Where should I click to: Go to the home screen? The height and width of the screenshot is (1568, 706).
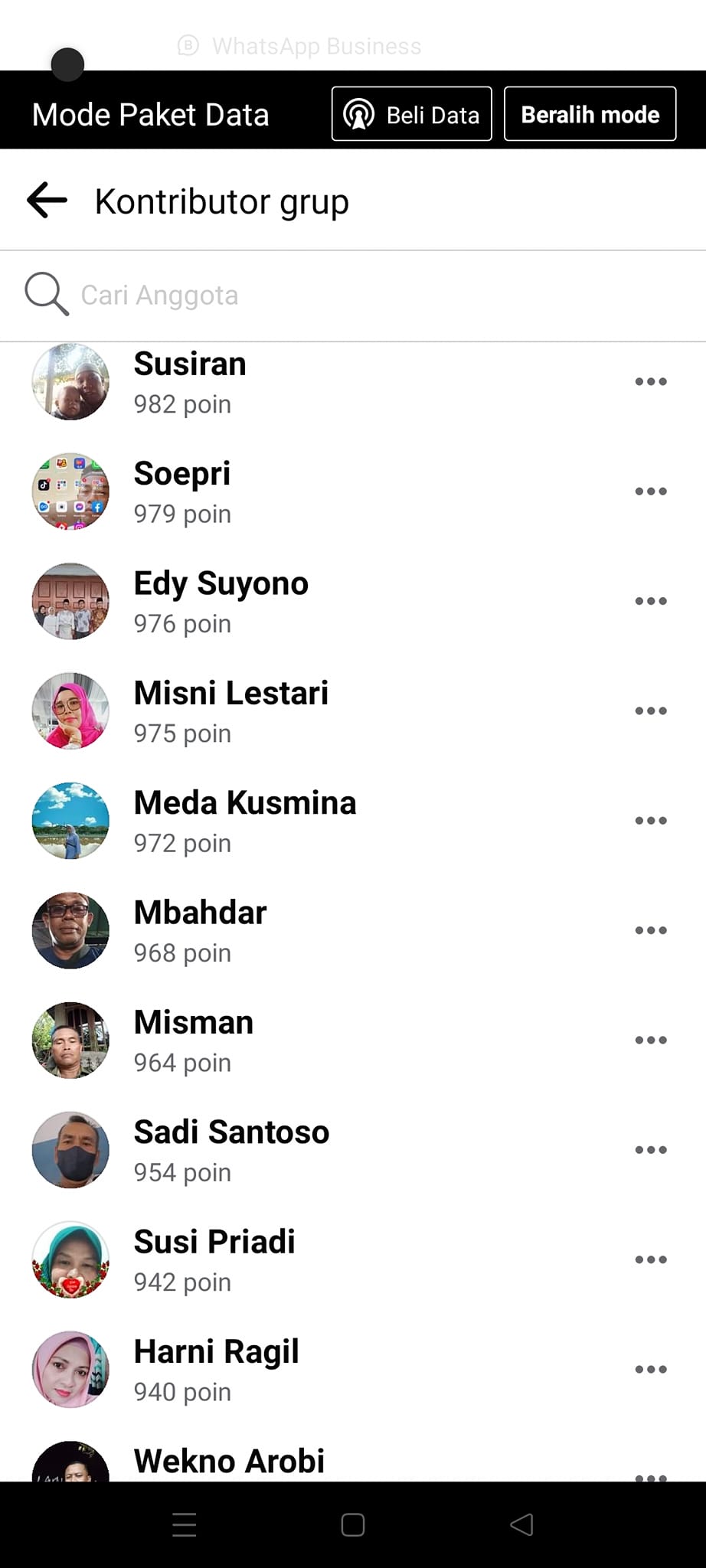(353, 1525)
